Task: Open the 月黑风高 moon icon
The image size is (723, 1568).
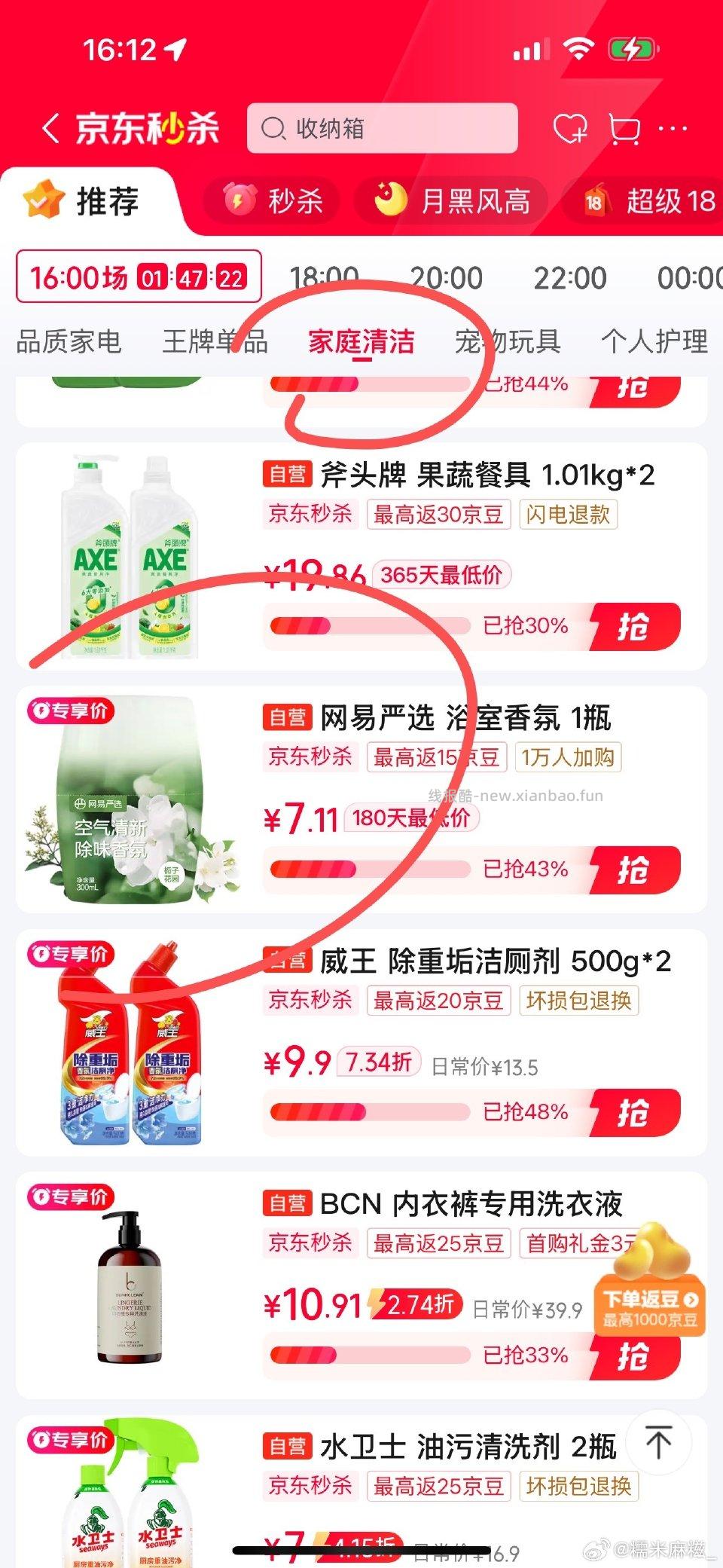Action: (388, 201)
